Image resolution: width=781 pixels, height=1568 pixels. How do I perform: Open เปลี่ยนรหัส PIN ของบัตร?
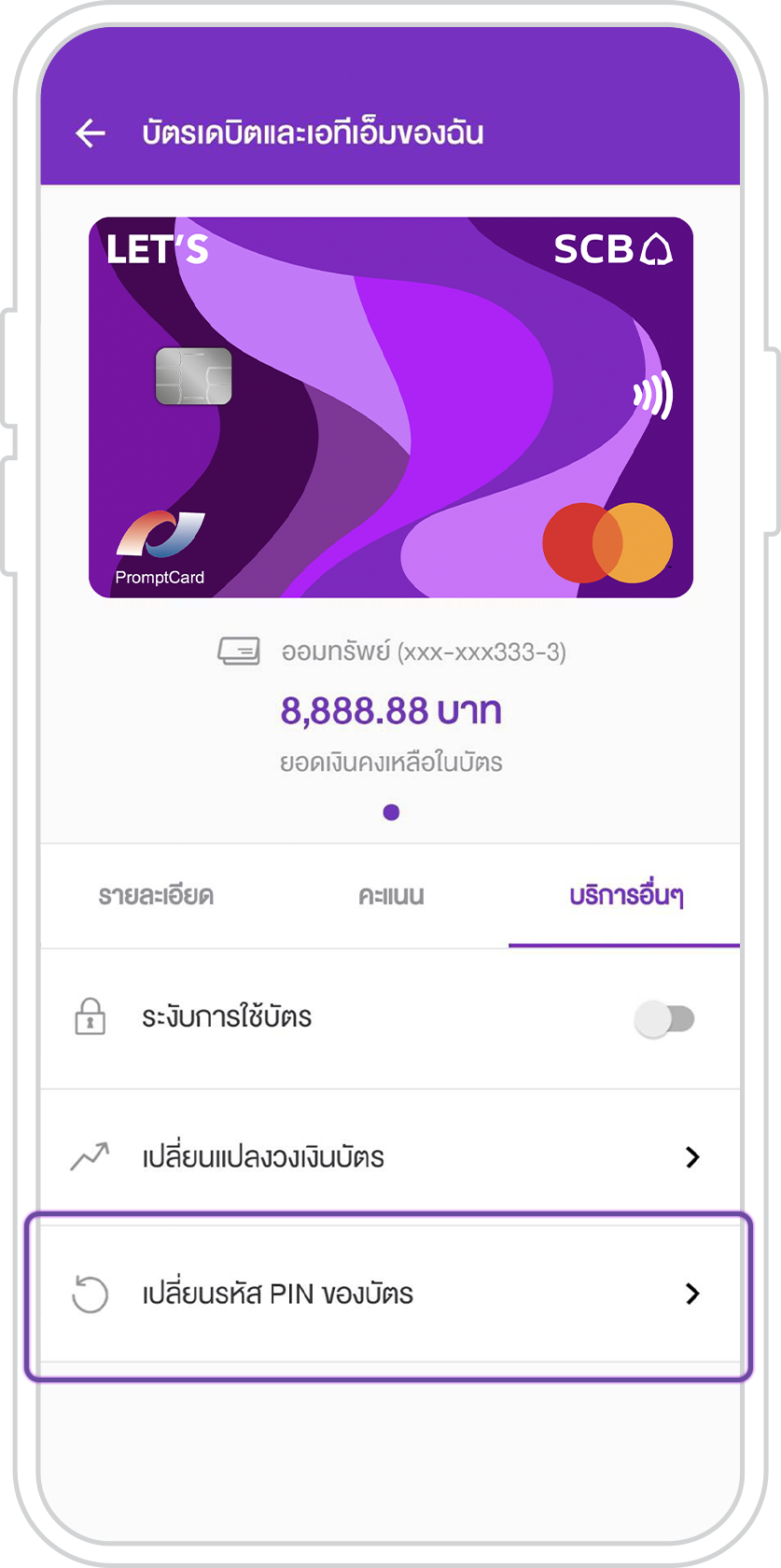(390, 1295)
